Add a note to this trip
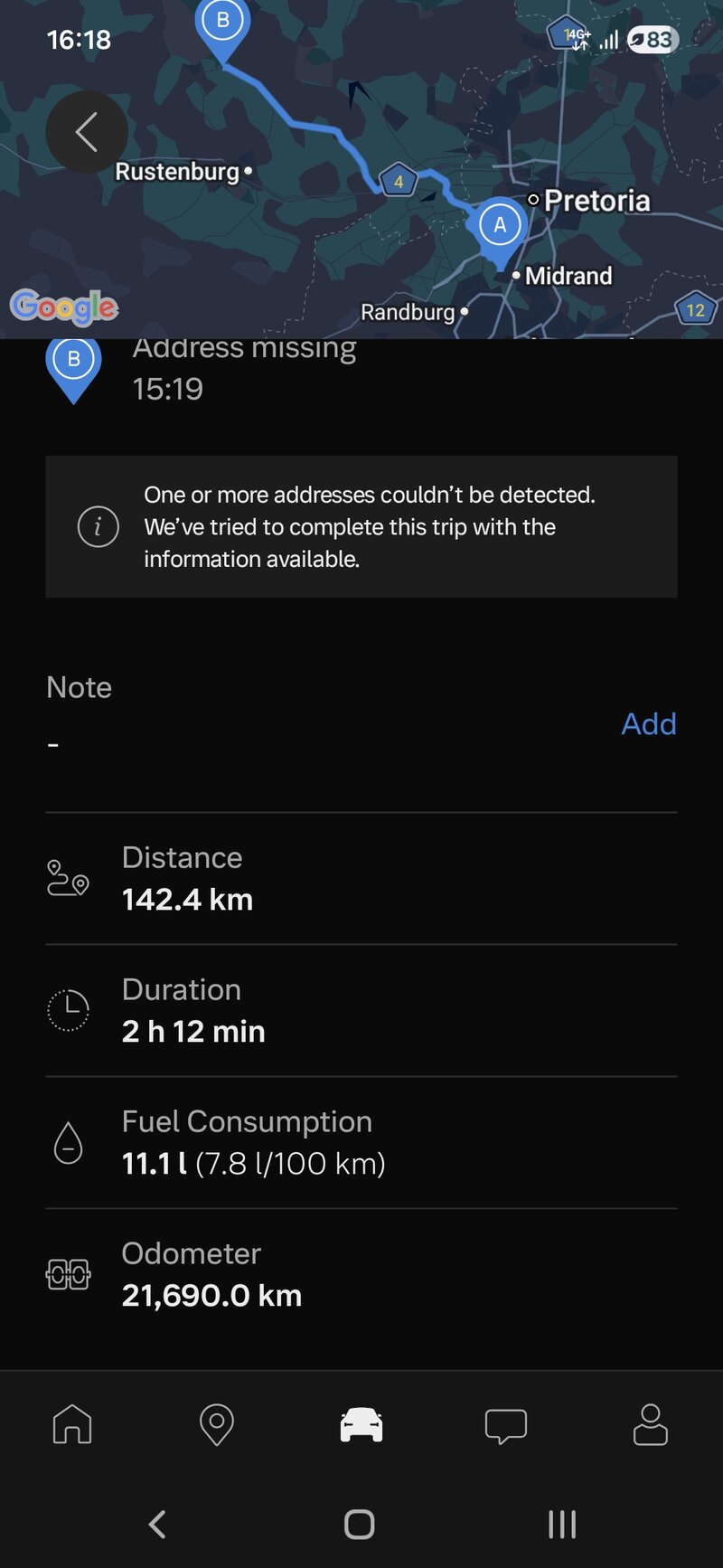Screen dimensions: 723x1568 (648, 723)
